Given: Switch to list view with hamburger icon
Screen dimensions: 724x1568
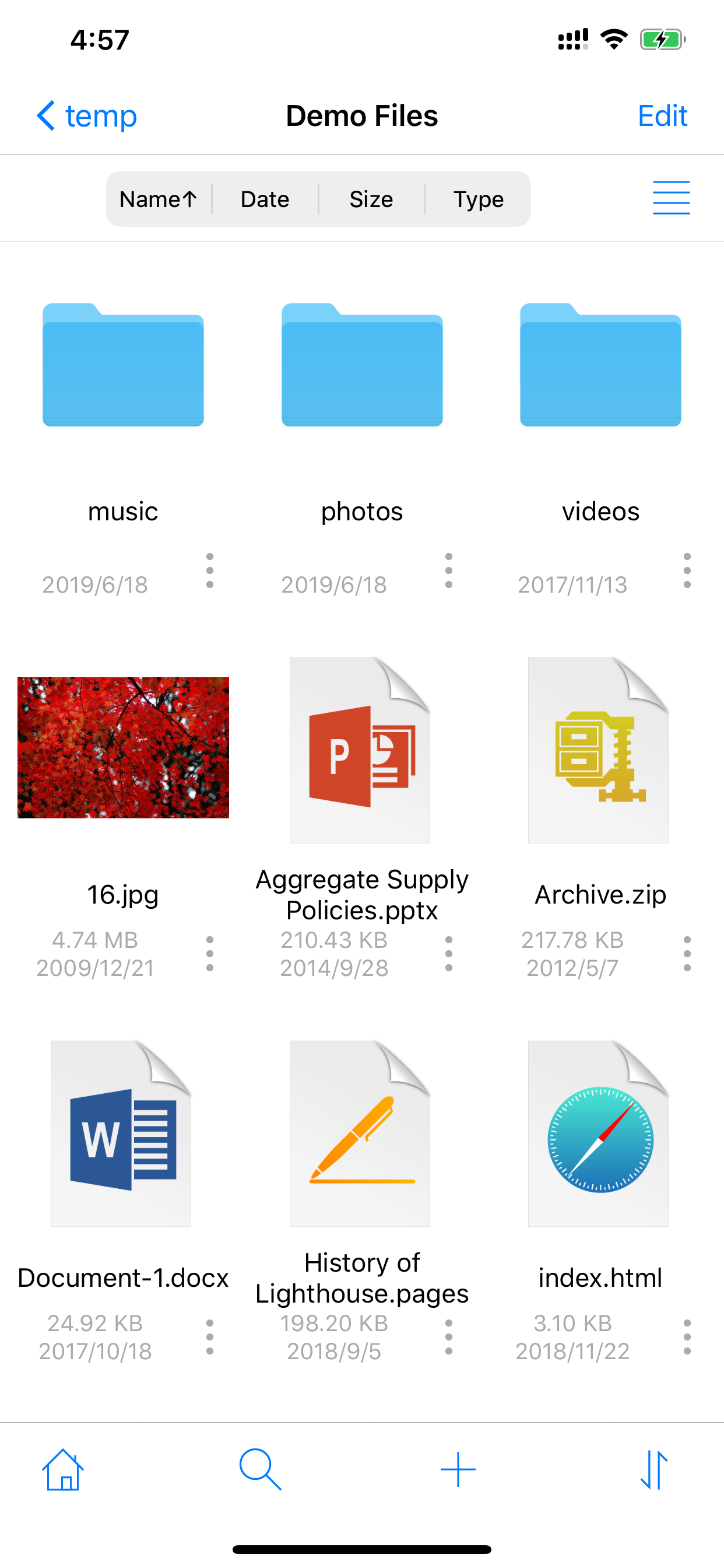Looking at the screenshot, I should click(x=671, y=198).
